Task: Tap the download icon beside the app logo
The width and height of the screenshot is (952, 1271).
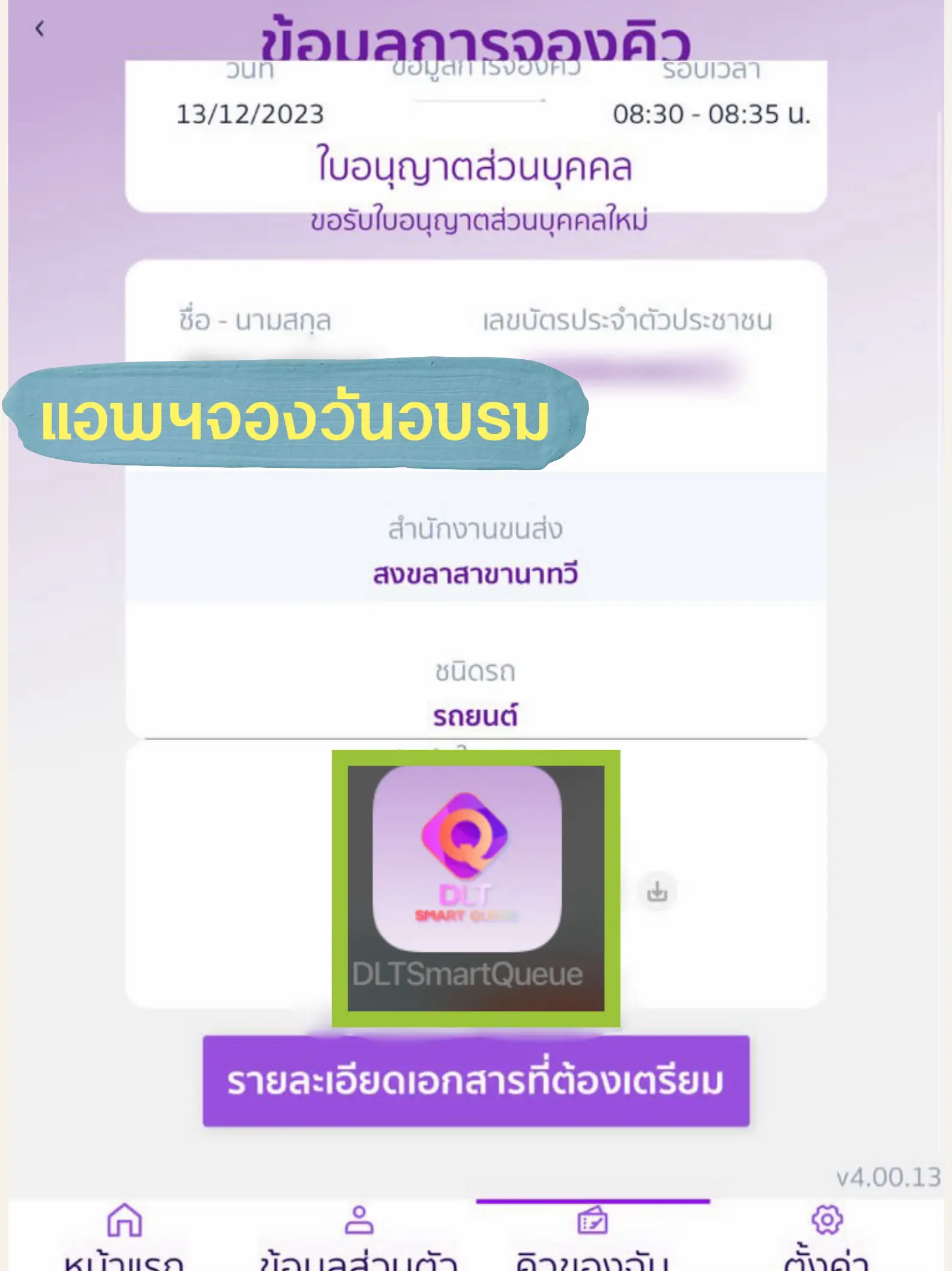Action: click(x=657, y=891)
